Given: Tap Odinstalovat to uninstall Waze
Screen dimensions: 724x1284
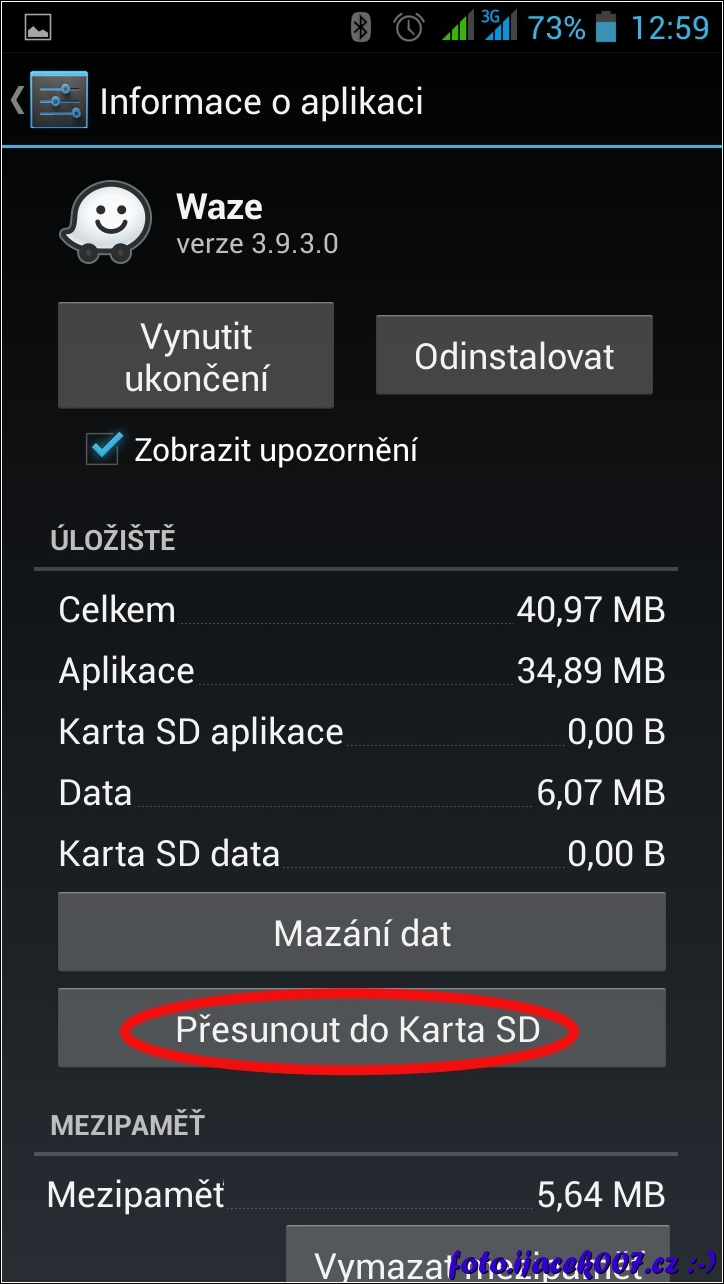Looking at the screenshot, I should tap(514, 356).
